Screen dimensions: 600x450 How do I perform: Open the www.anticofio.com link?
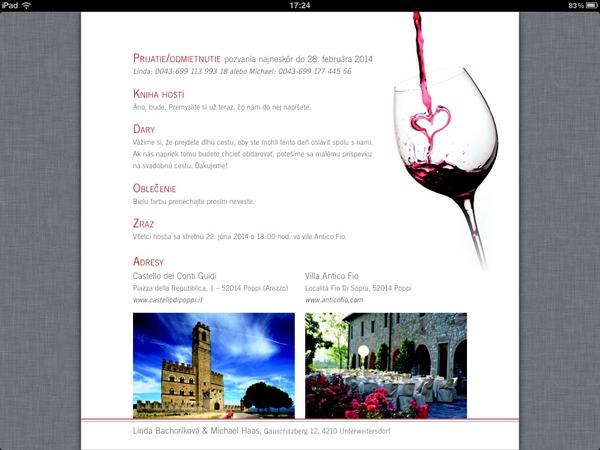tap(334, 300)
